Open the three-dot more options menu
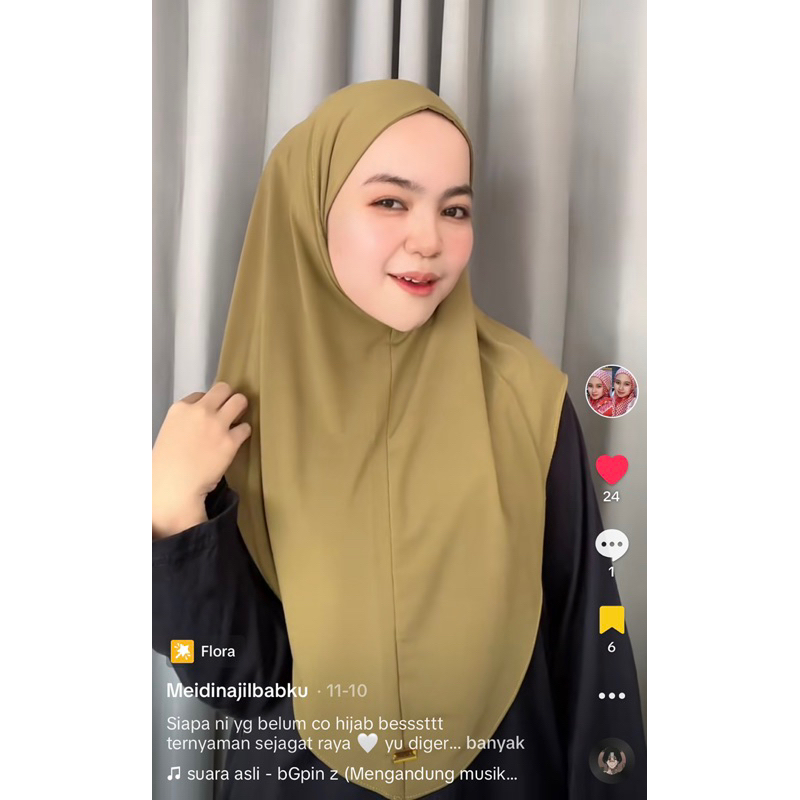Screen dimensions: 800x800 pos(611,695)
